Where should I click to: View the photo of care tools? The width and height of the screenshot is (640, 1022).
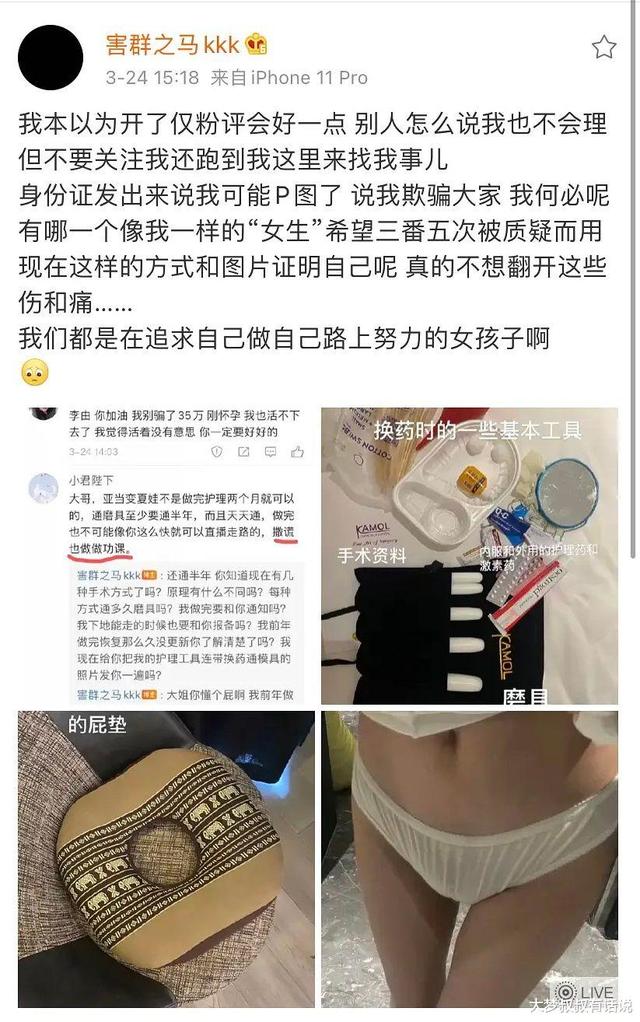click(469, 555)
